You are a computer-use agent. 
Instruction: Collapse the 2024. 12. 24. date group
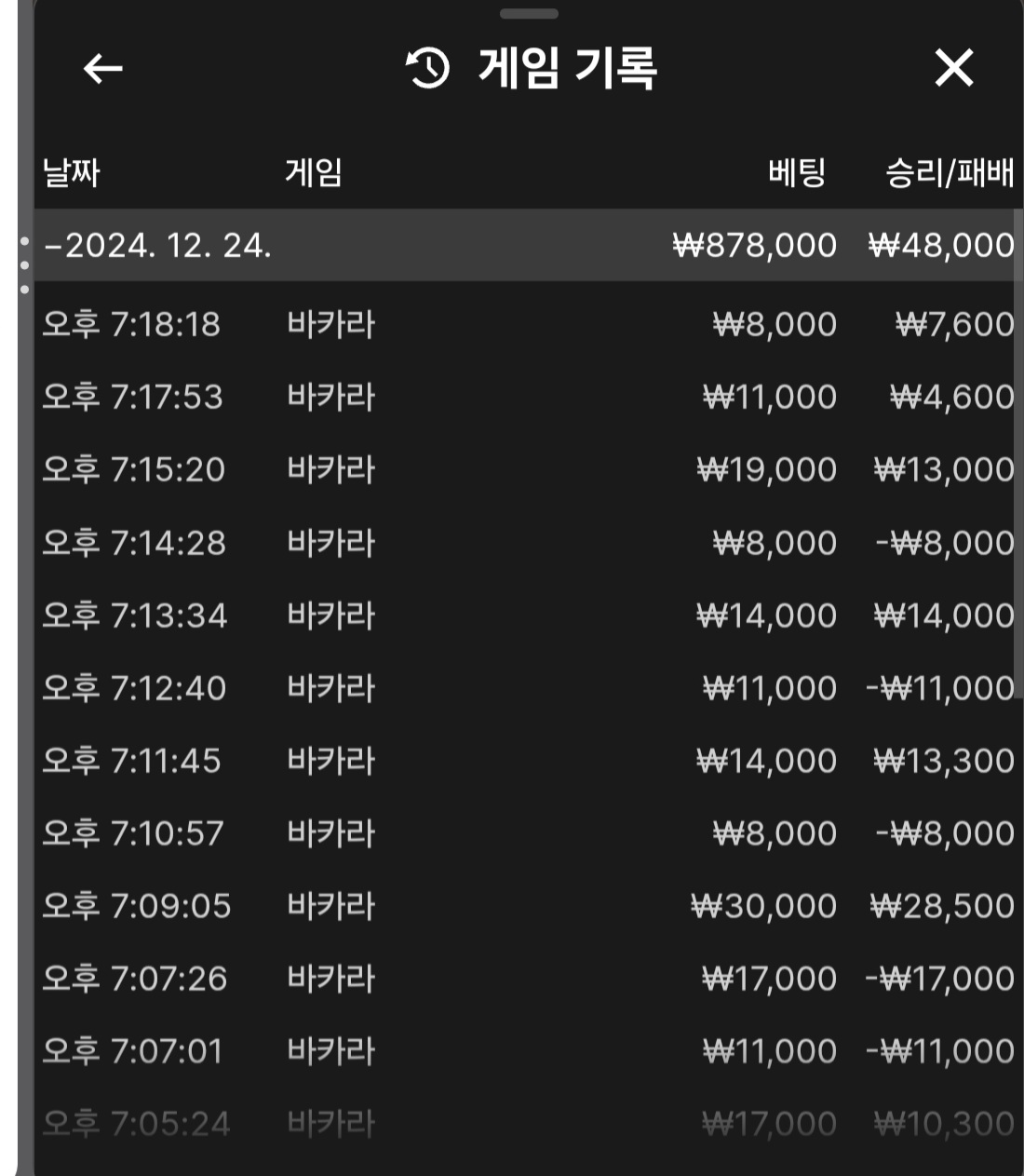coord(158,246)
